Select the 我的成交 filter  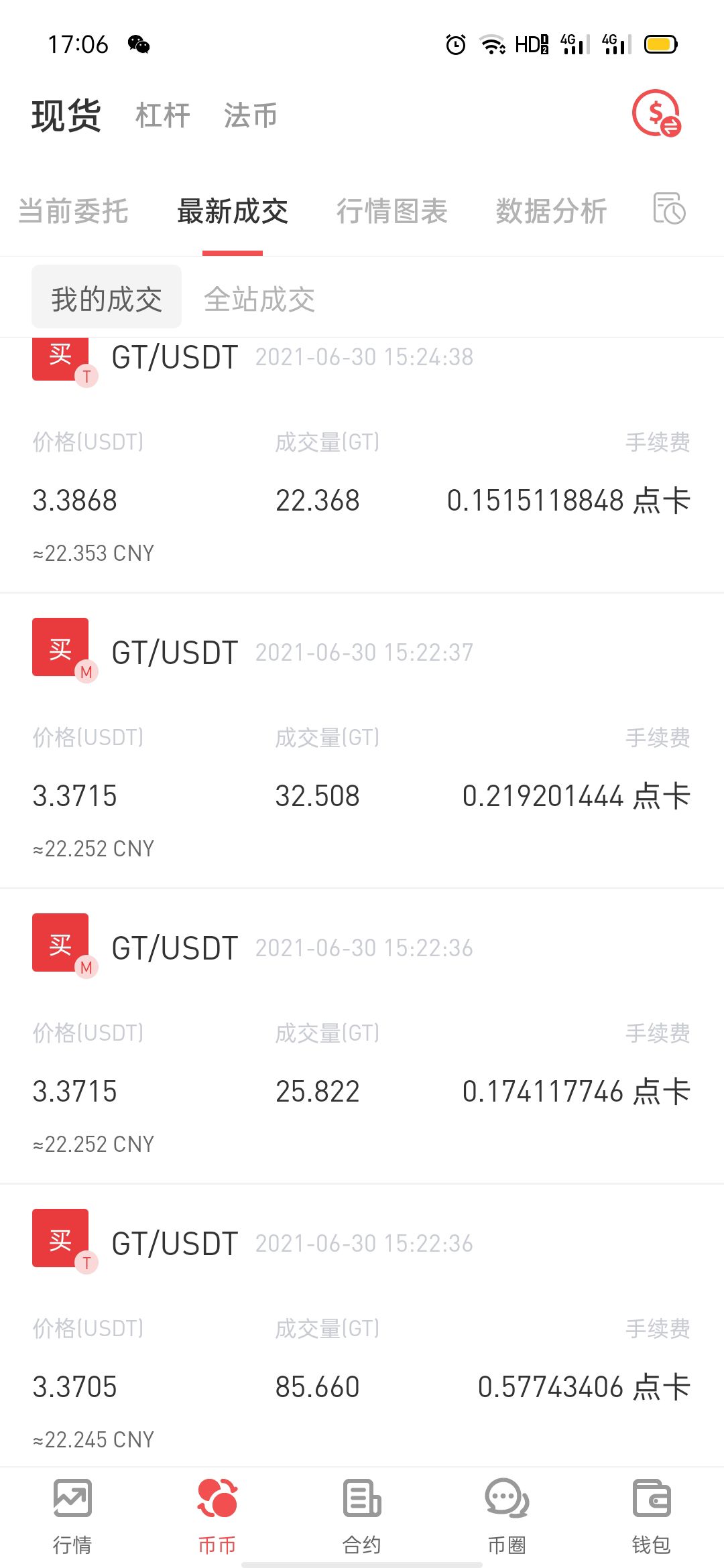(107, 298)
